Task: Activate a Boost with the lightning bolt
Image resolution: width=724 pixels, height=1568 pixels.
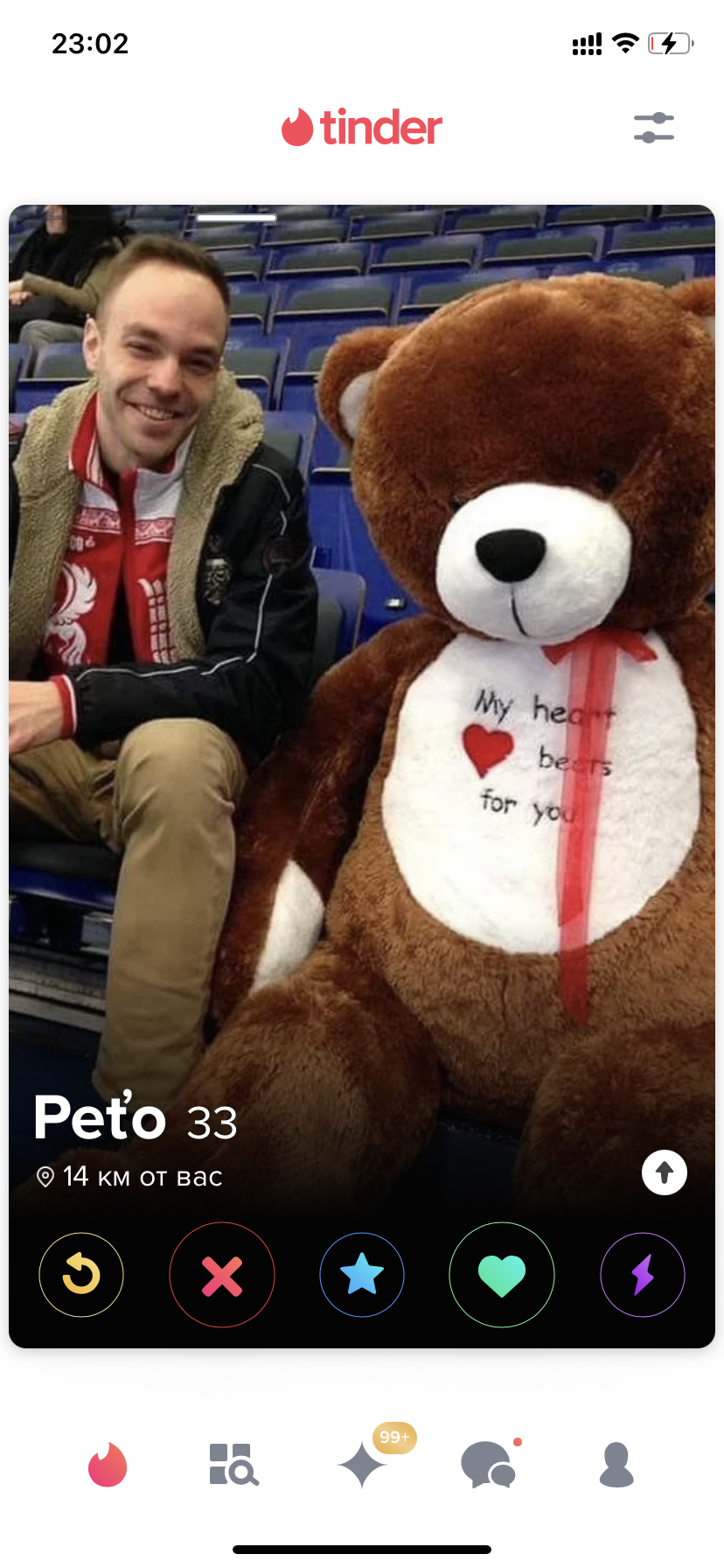Action: [643, 1275]
